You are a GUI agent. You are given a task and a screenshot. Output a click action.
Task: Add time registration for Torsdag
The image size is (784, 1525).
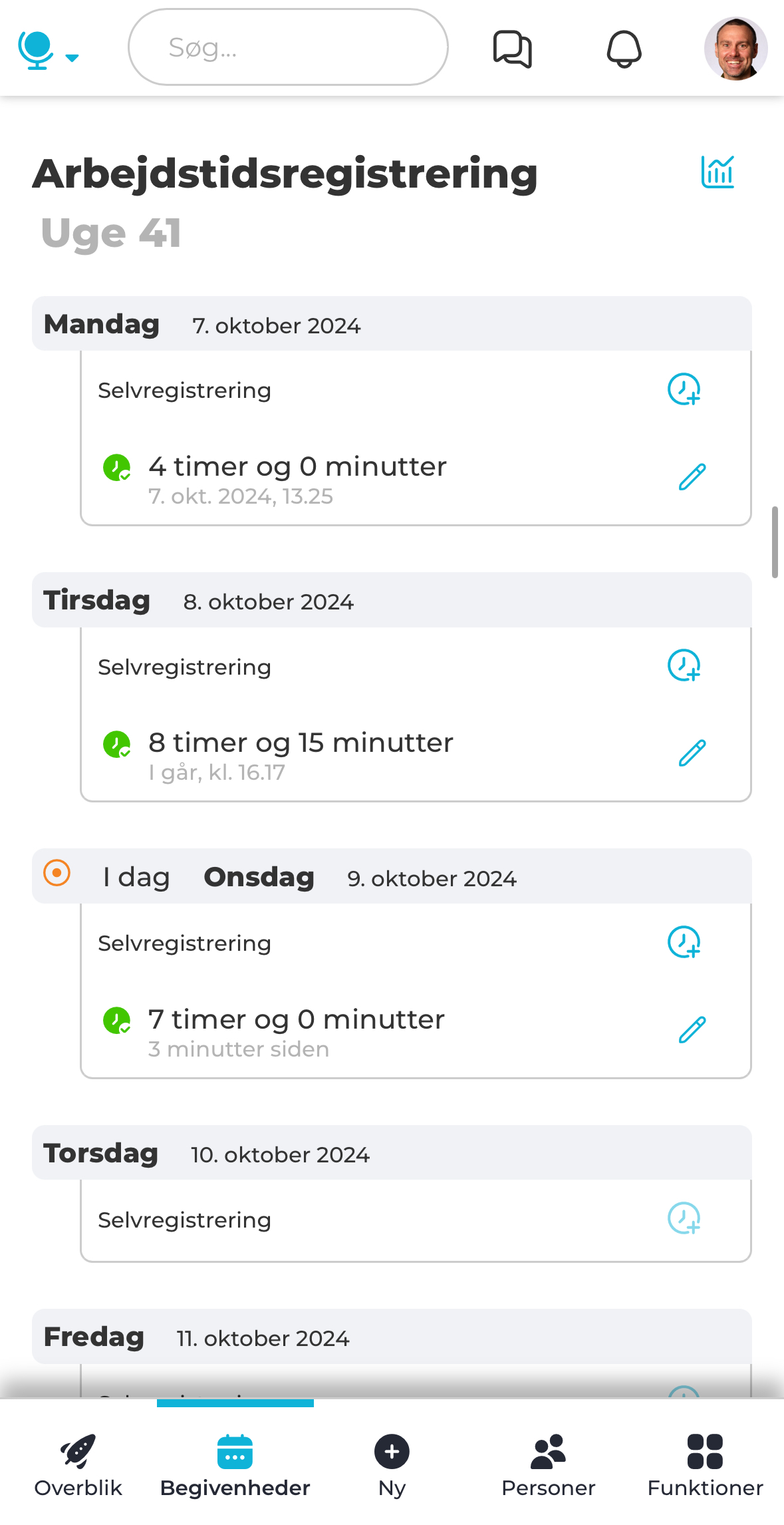click(684, 1218)
